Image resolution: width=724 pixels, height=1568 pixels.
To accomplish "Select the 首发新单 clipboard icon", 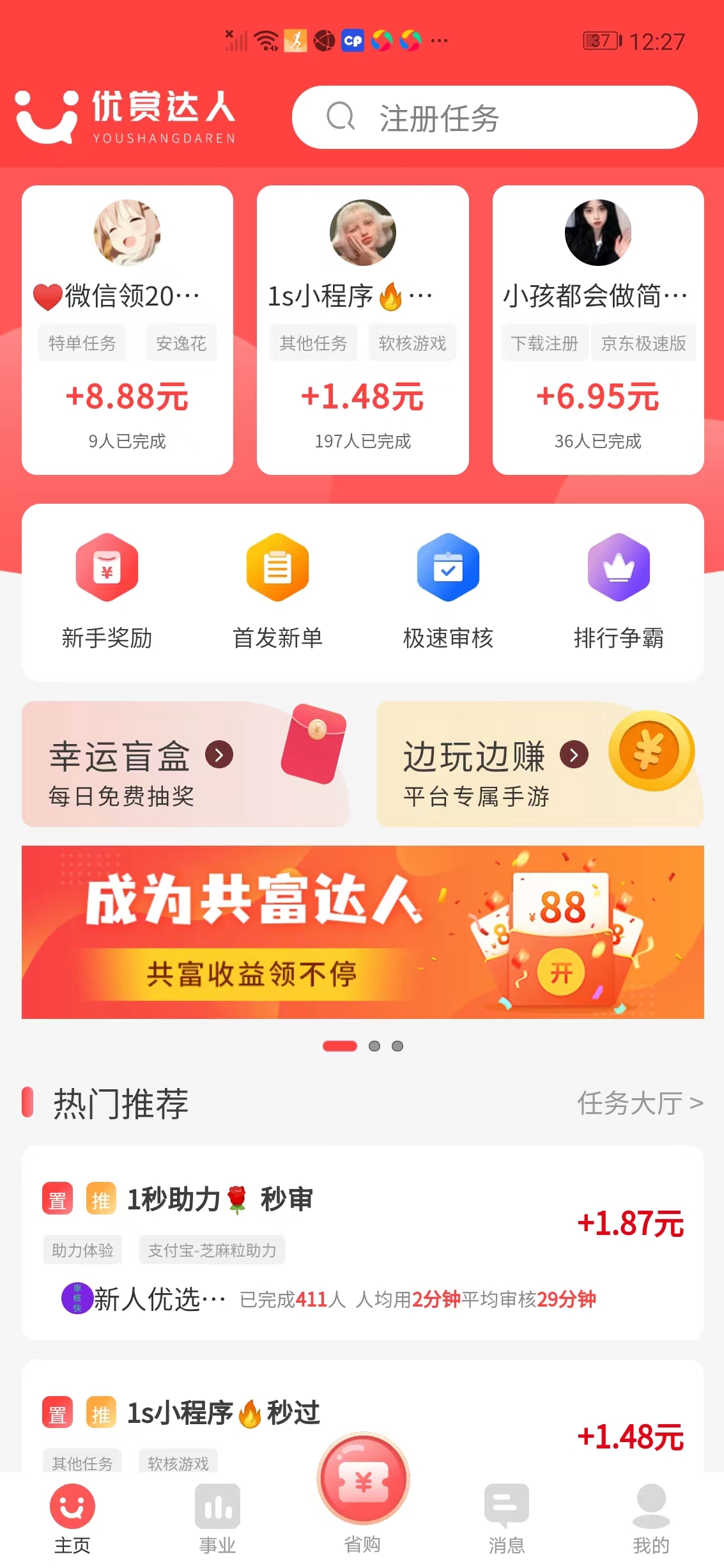I will (x=277, y=567).
